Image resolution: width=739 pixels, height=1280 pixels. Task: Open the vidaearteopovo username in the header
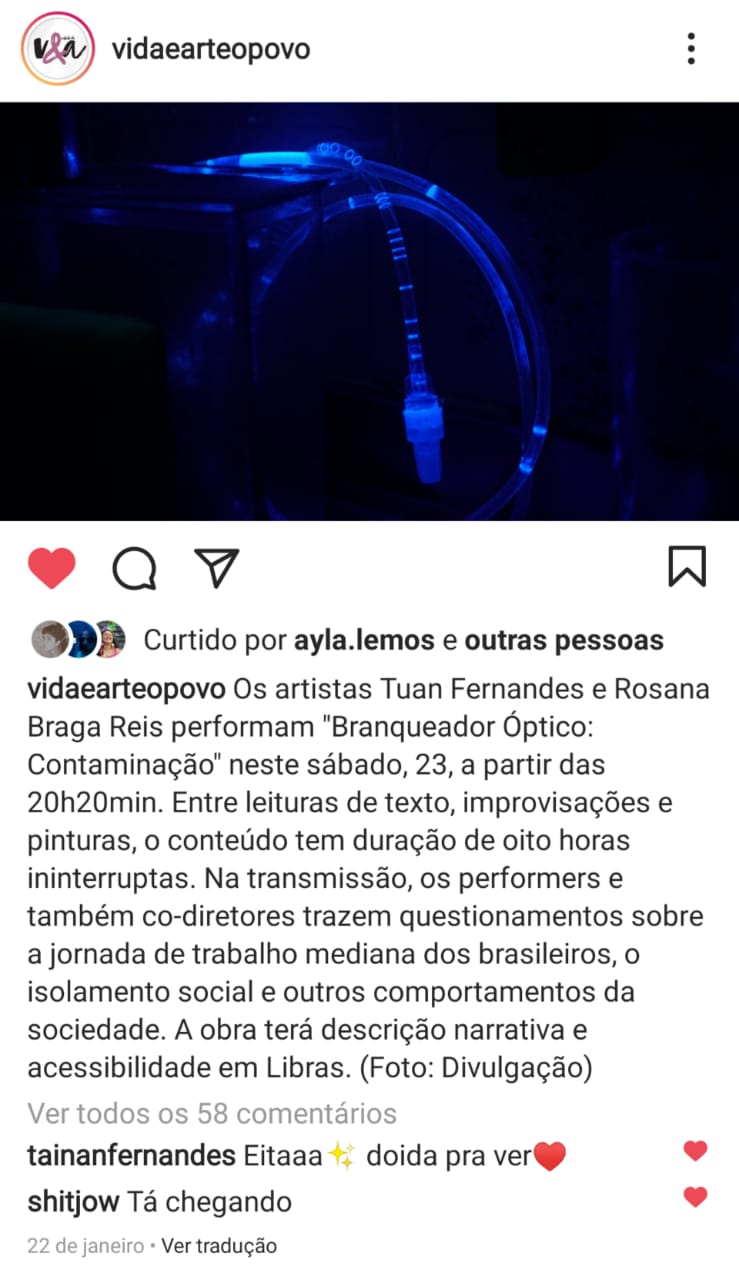(x=211, y=48)
